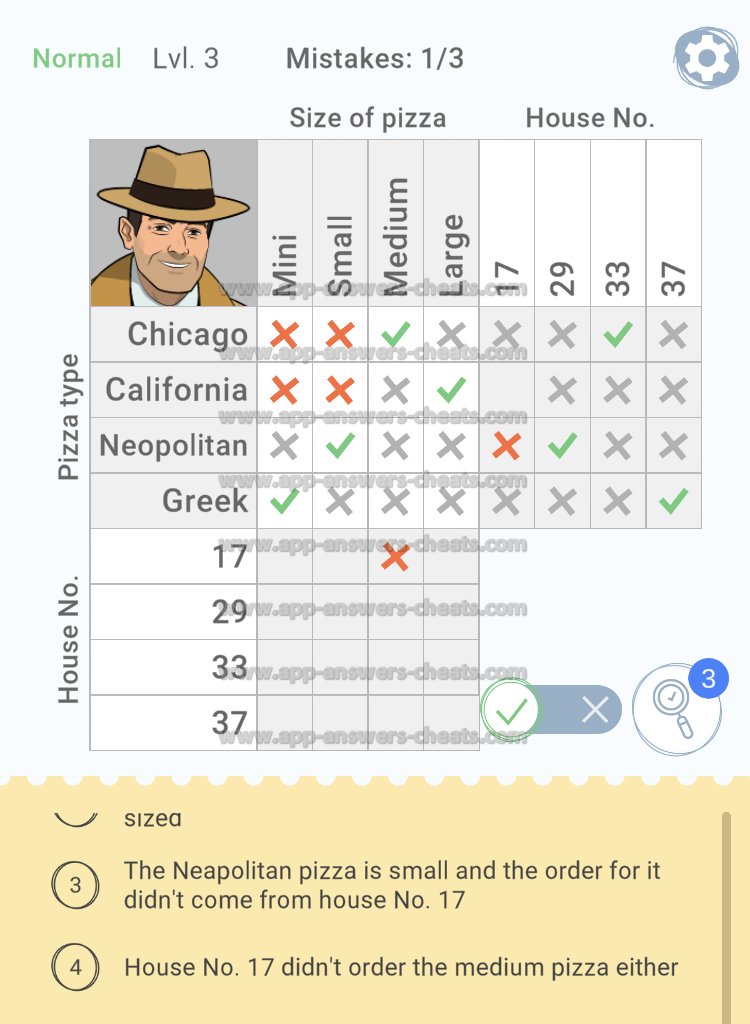Fill the house 29 Large cell

click(x=451, y=611)
